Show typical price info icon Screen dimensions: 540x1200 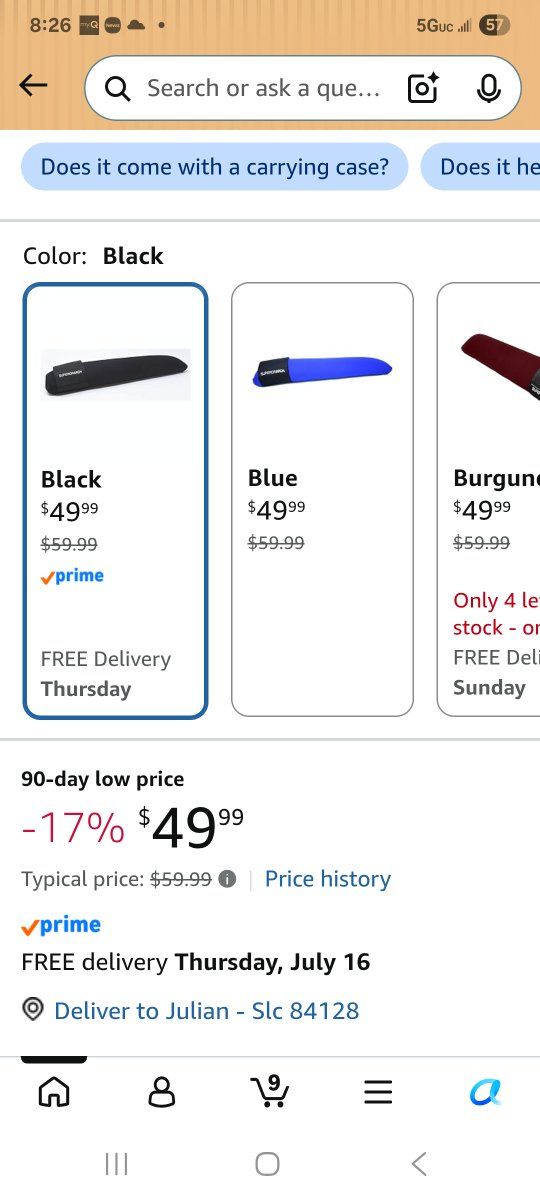pyautogui.click(x=228, y=879)
